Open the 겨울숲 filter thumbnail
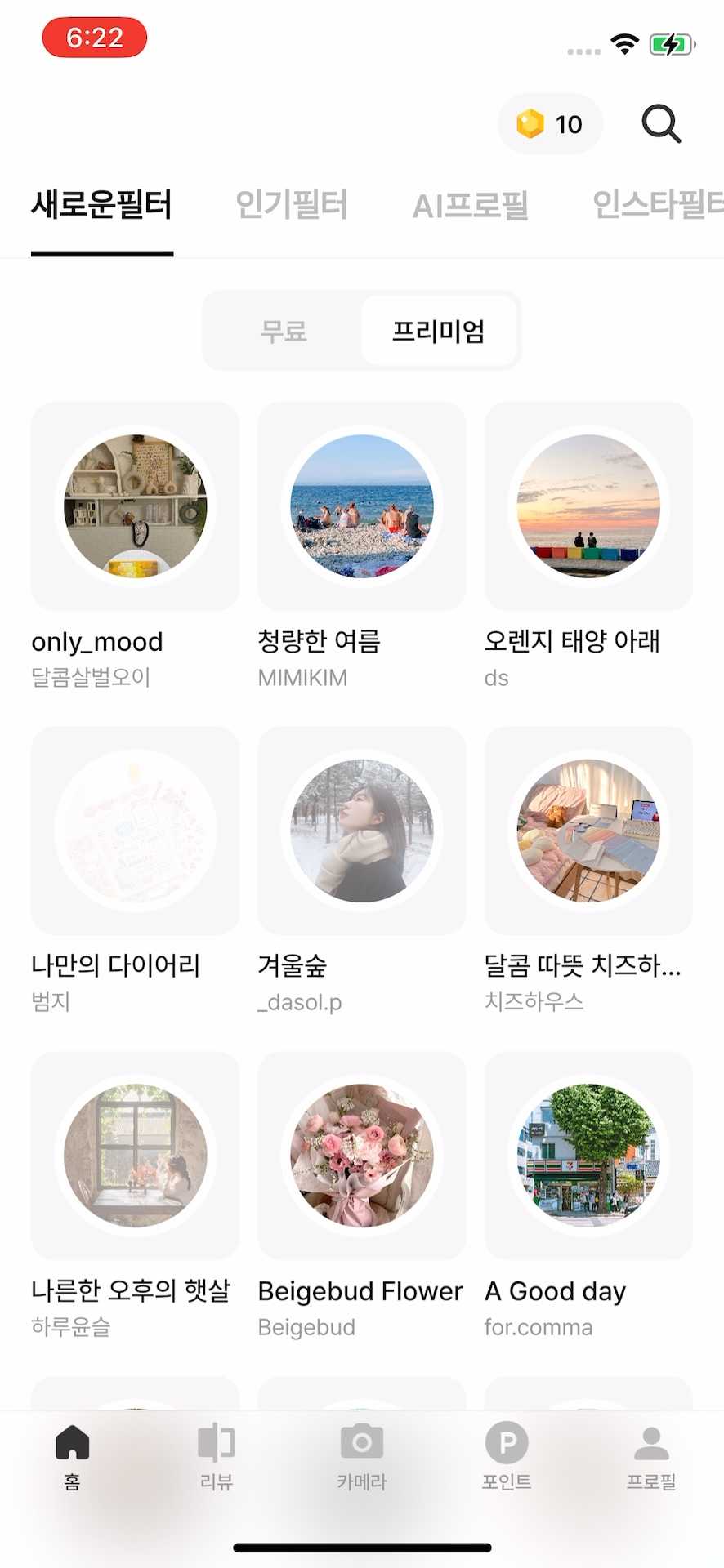This screenshot has width=724, height=1568. pyautogui.click(x=361, y=831)
